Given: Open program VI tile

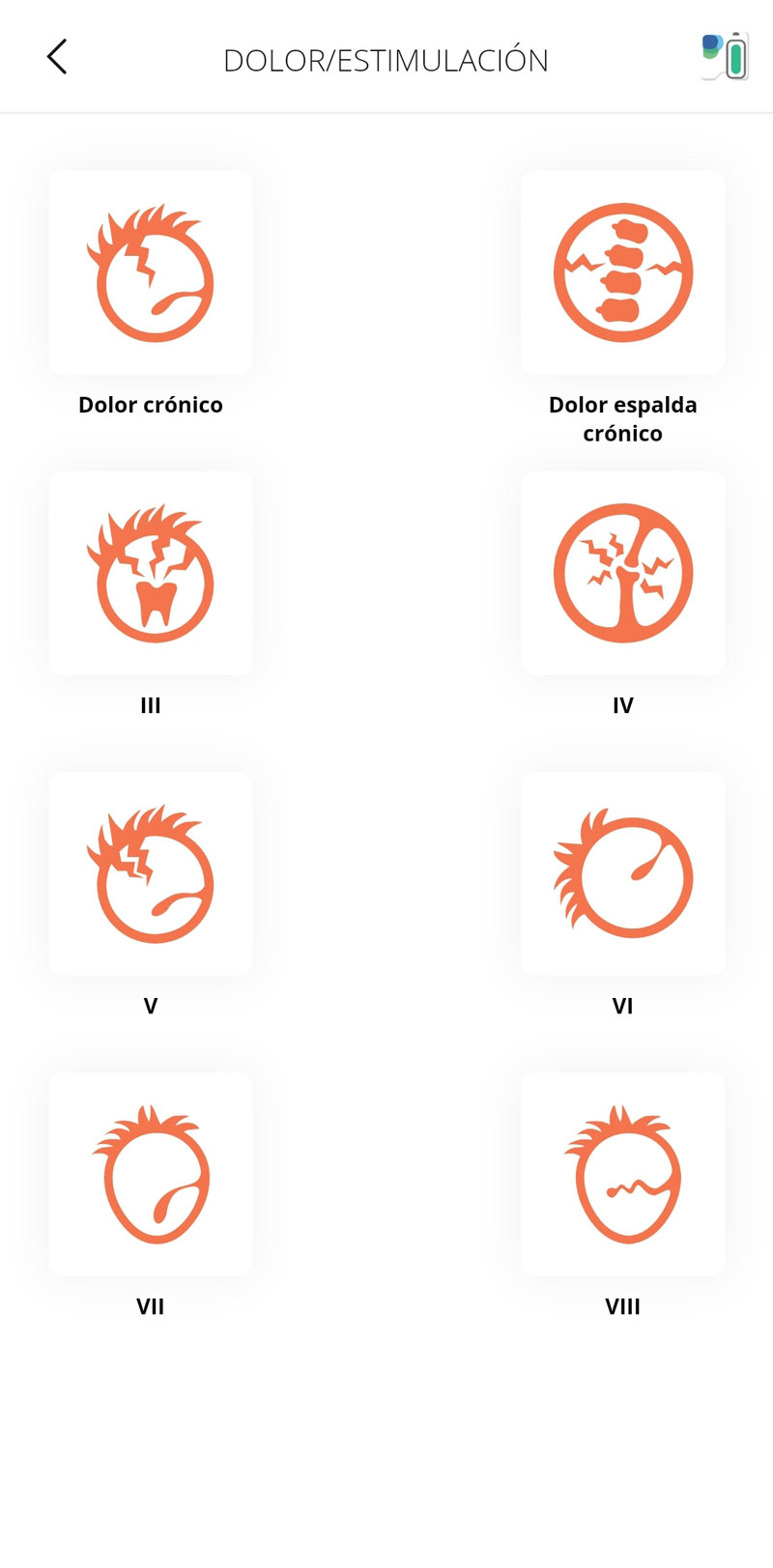Looking at the screenshot, I should pyautogui.click(x=622, y=873).
